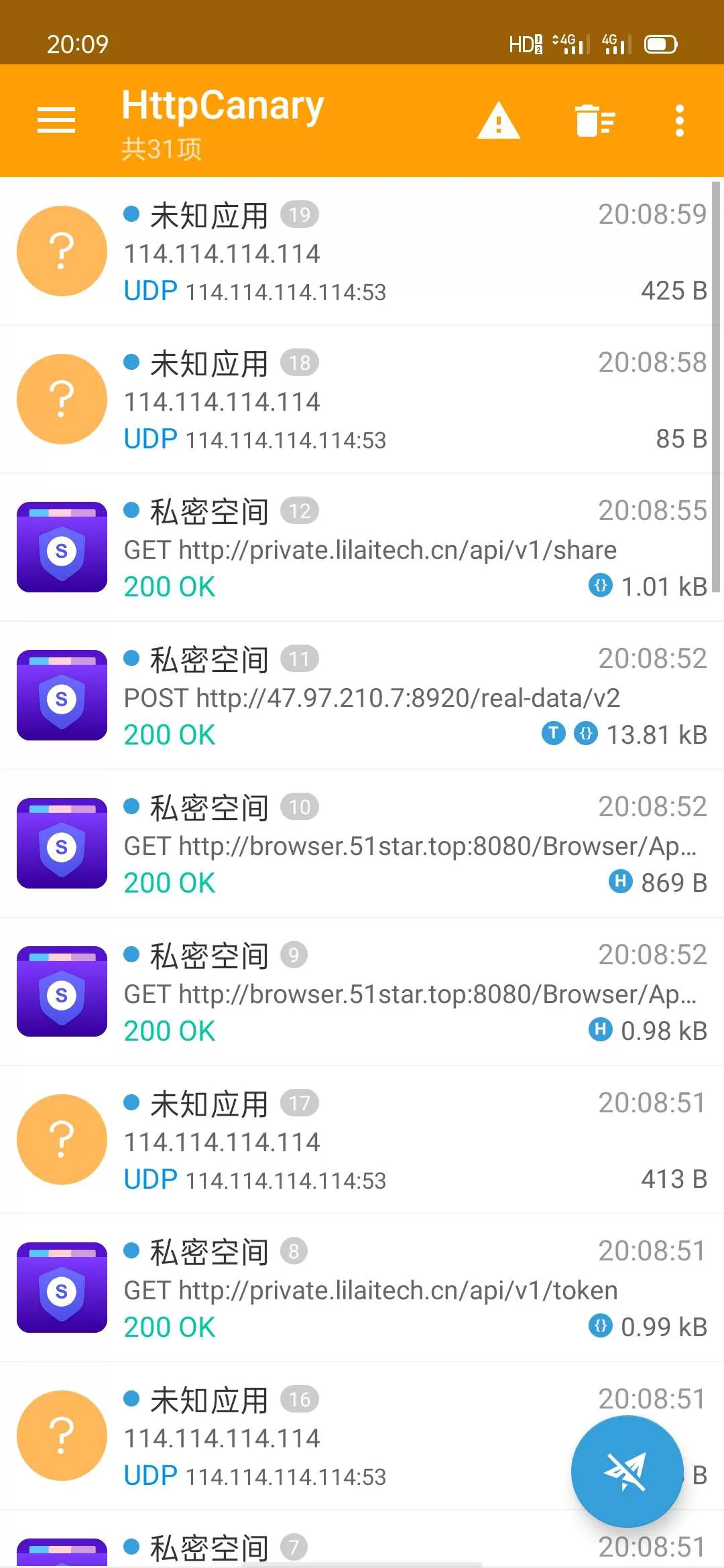This screenshot has height=1568, width=724.
Task: Stop capture with the floating paper-plane button
Action: click(x=627, y=1472)
